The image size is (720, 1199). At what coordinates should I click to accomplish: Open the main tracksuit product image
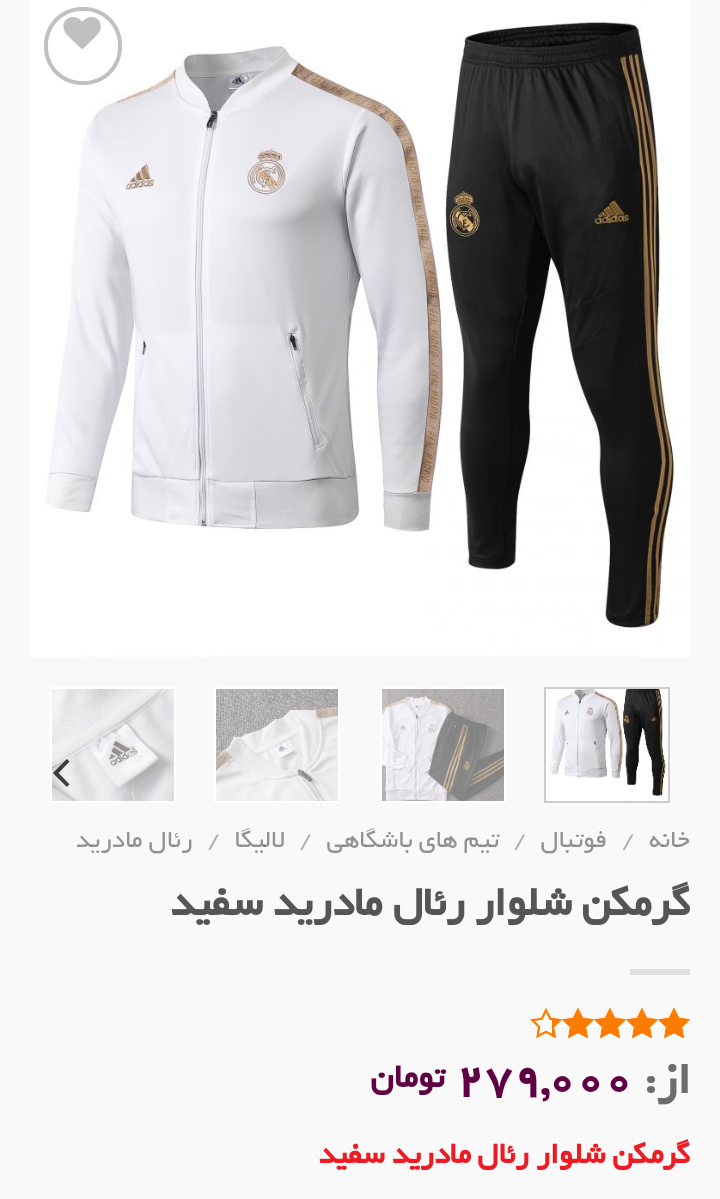click(360, 327)
